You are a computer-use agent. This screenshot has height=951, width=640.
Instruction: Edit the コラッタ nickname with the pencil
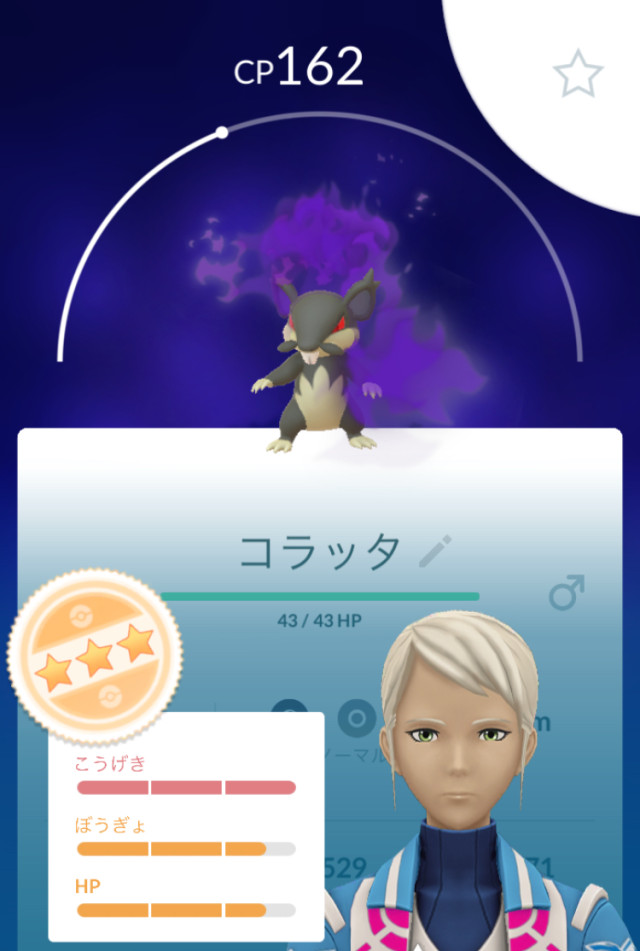(435, 551)
